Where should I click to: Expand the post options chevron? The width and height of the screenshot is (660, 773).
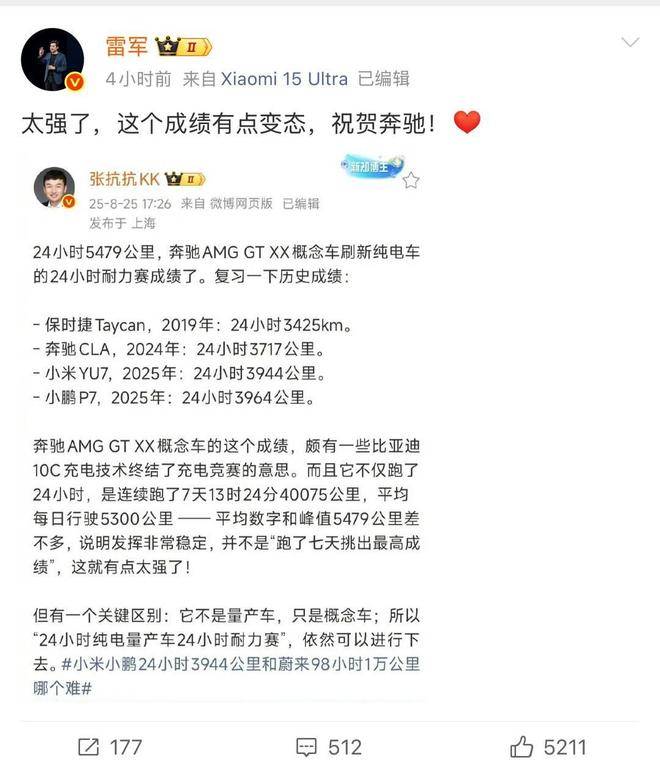630,42
